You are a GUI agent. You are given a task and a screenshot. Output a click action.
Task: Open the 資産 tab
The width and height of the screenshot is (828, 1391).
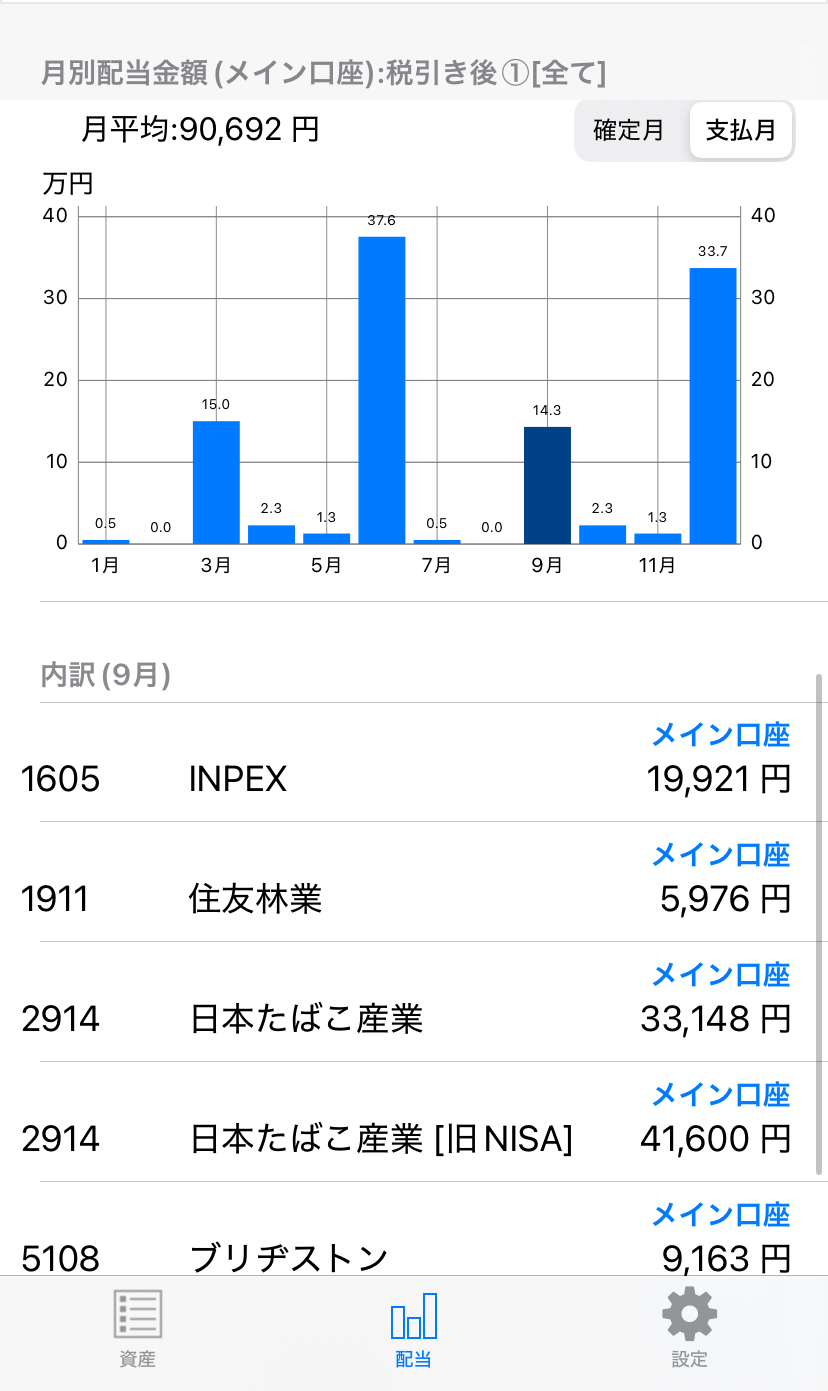pos(137,1327)
